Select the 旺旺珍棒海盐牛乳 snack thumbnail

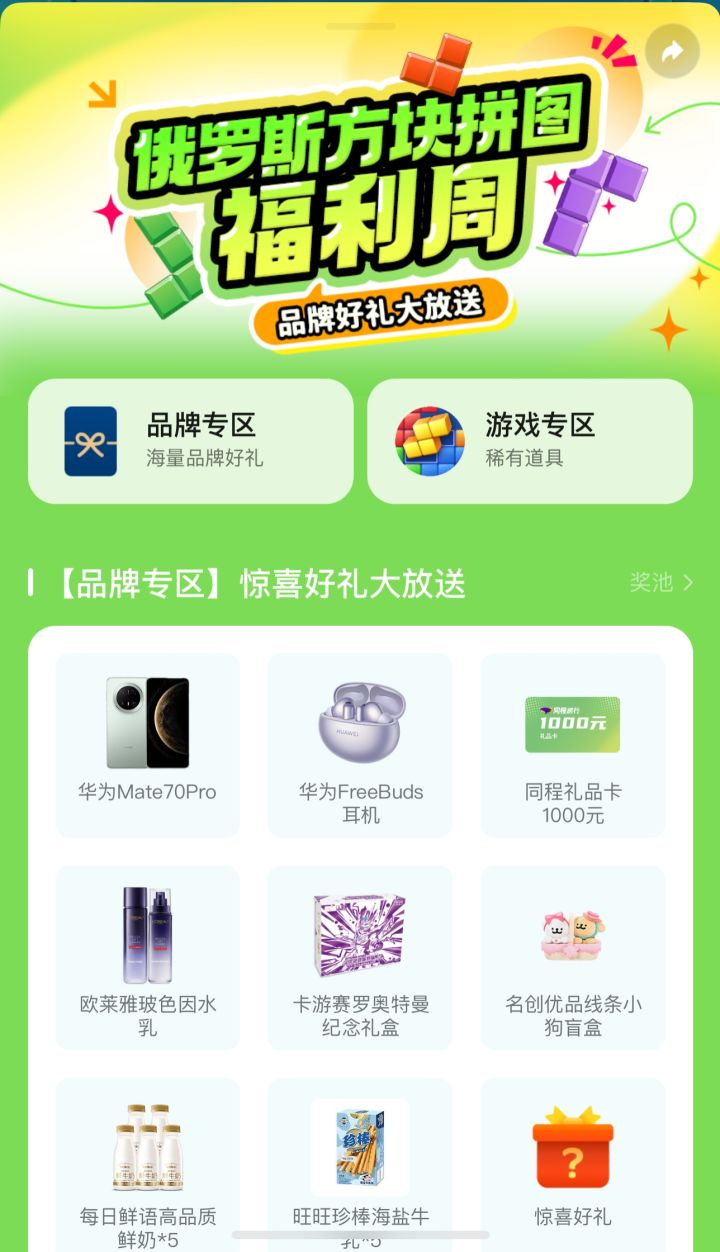point(360,1148)
